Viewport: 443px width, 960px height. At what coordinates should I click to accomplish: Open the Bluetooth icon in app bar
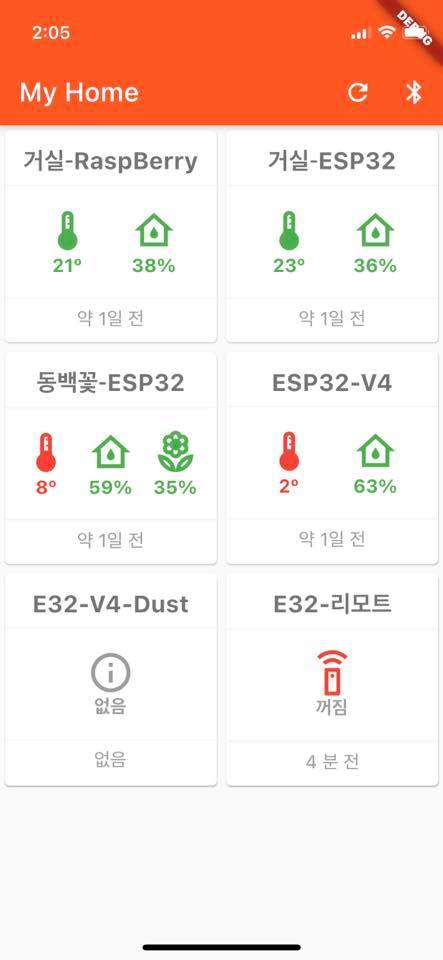click(x=414, y=92)
